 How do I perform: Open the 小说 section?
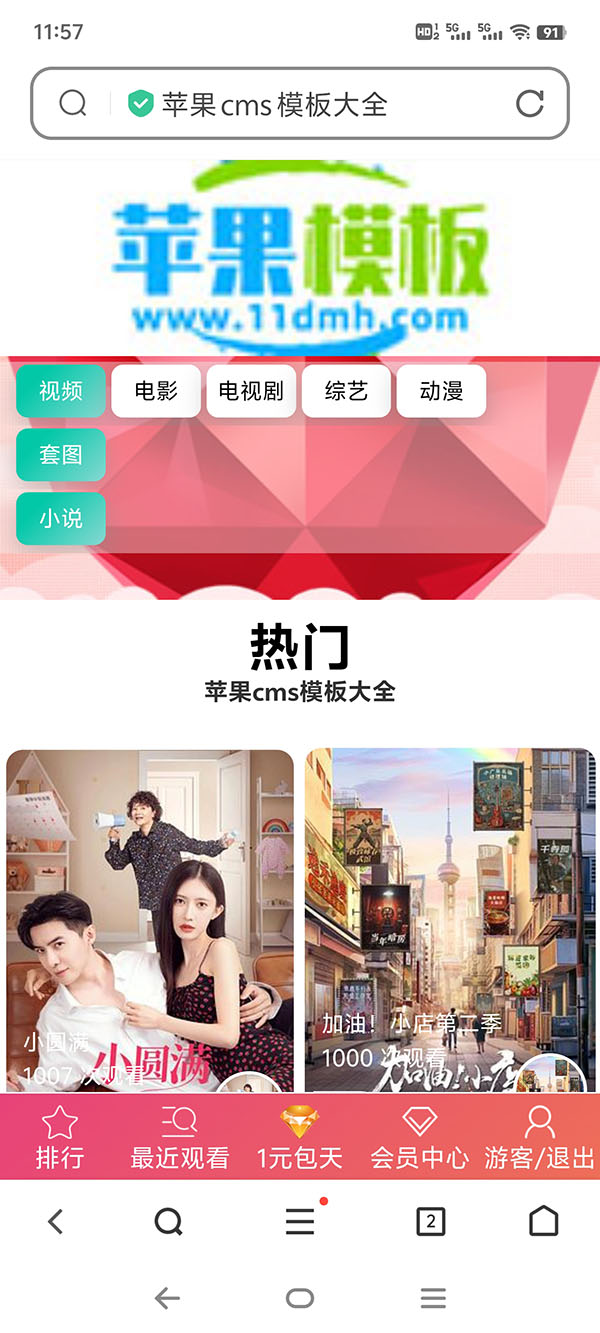(x=60, y=519)
